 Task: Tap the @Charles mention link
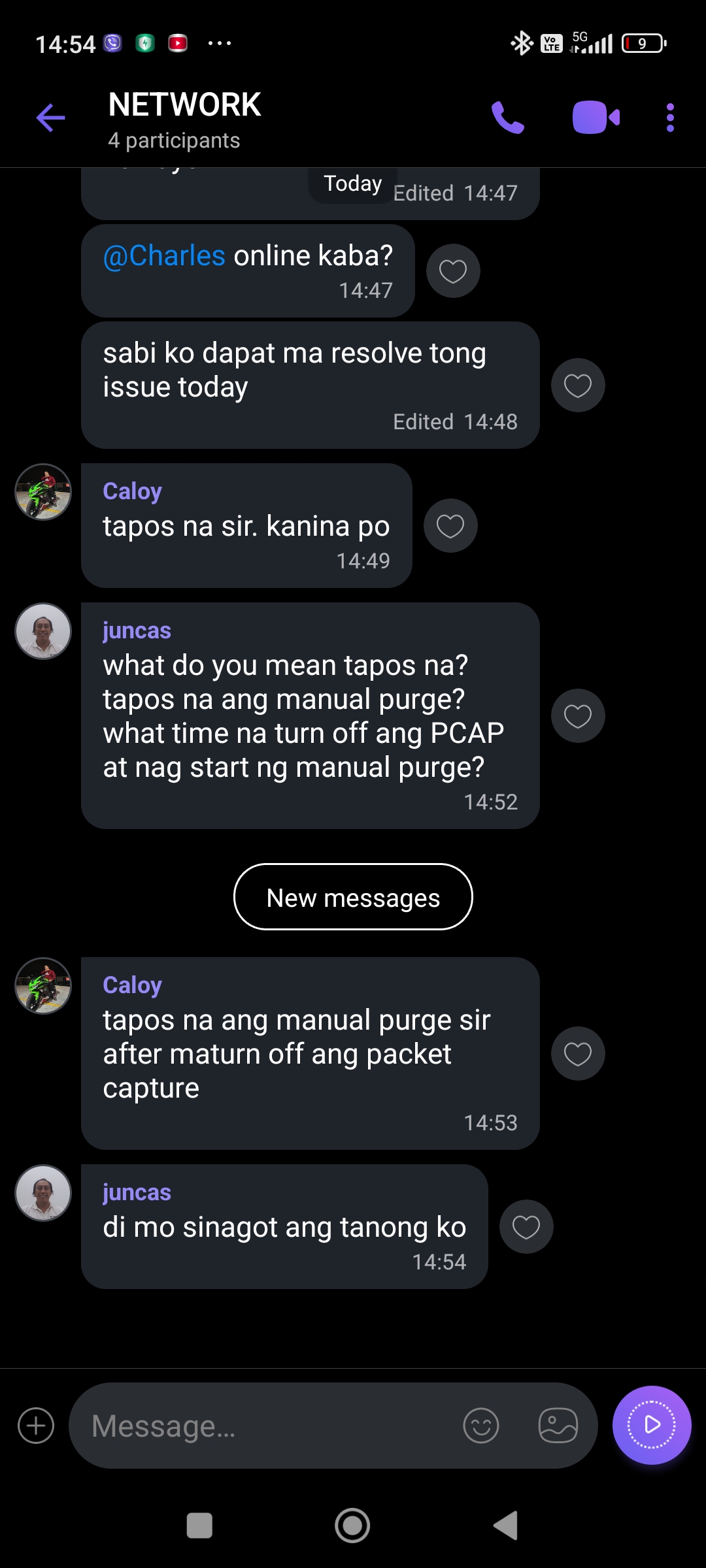(164, 256)
